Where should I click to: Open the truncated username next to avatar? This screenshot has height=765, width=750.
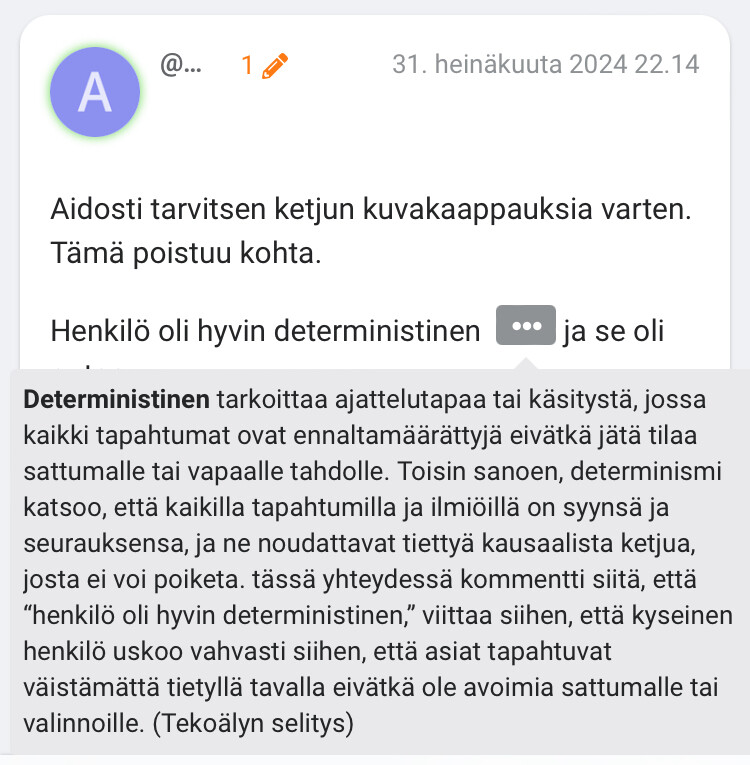181,64
